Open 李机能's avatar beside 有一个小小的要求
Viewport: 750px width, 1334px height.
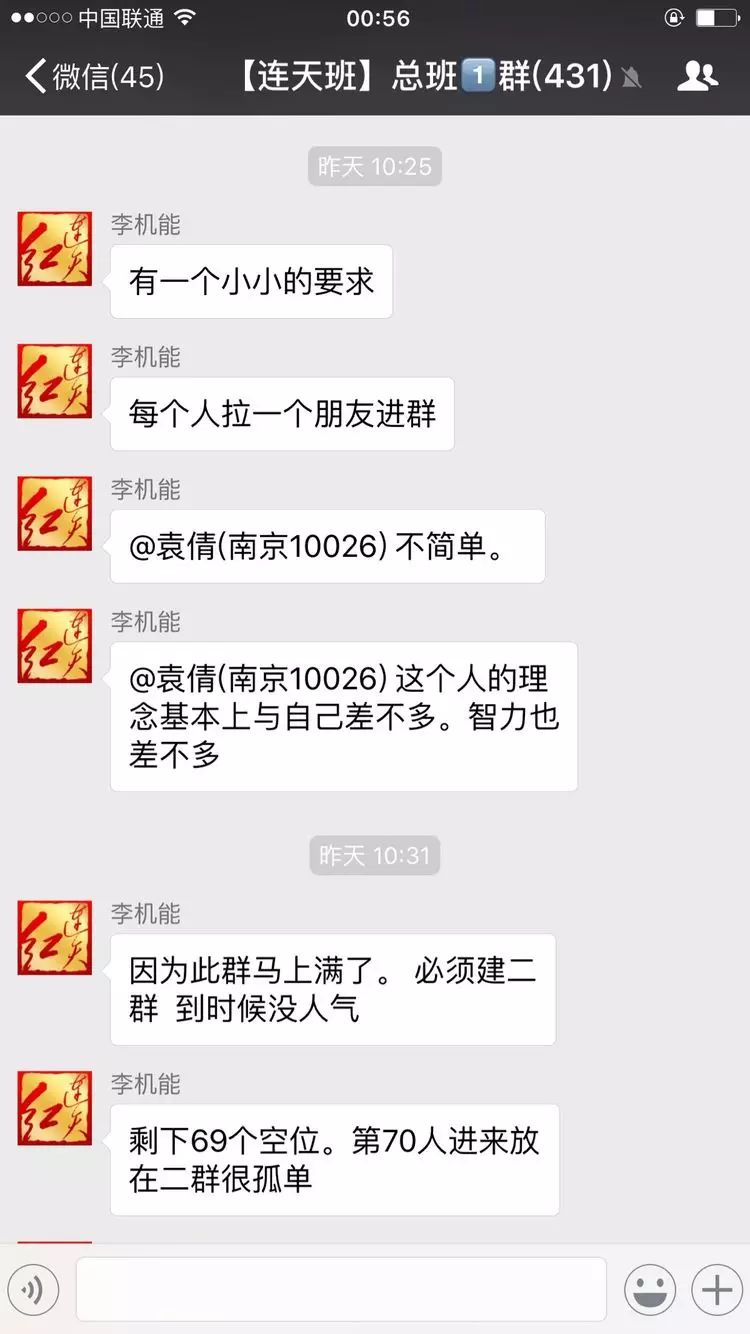pyautogui.click(x=55, y=249)
